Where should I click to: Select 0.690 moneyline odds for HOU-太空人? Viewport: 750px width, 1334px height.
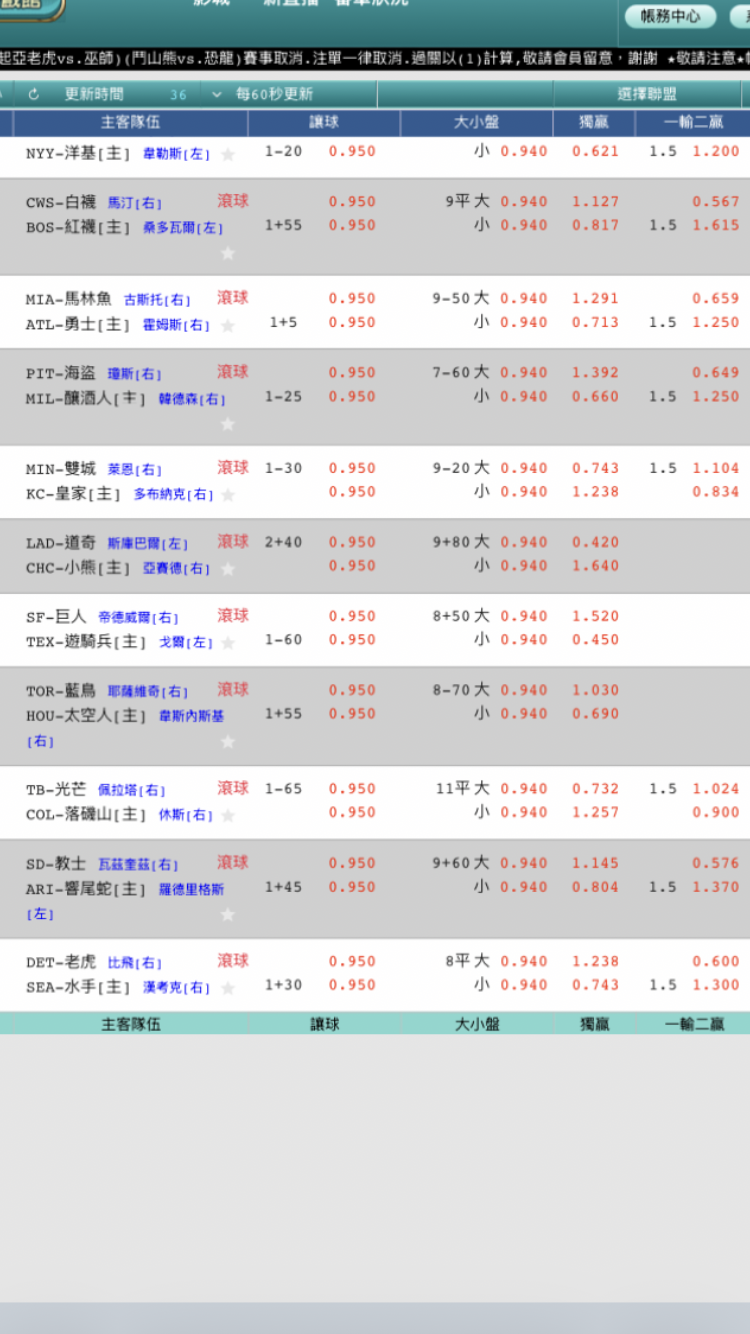[x=595, y=713]
